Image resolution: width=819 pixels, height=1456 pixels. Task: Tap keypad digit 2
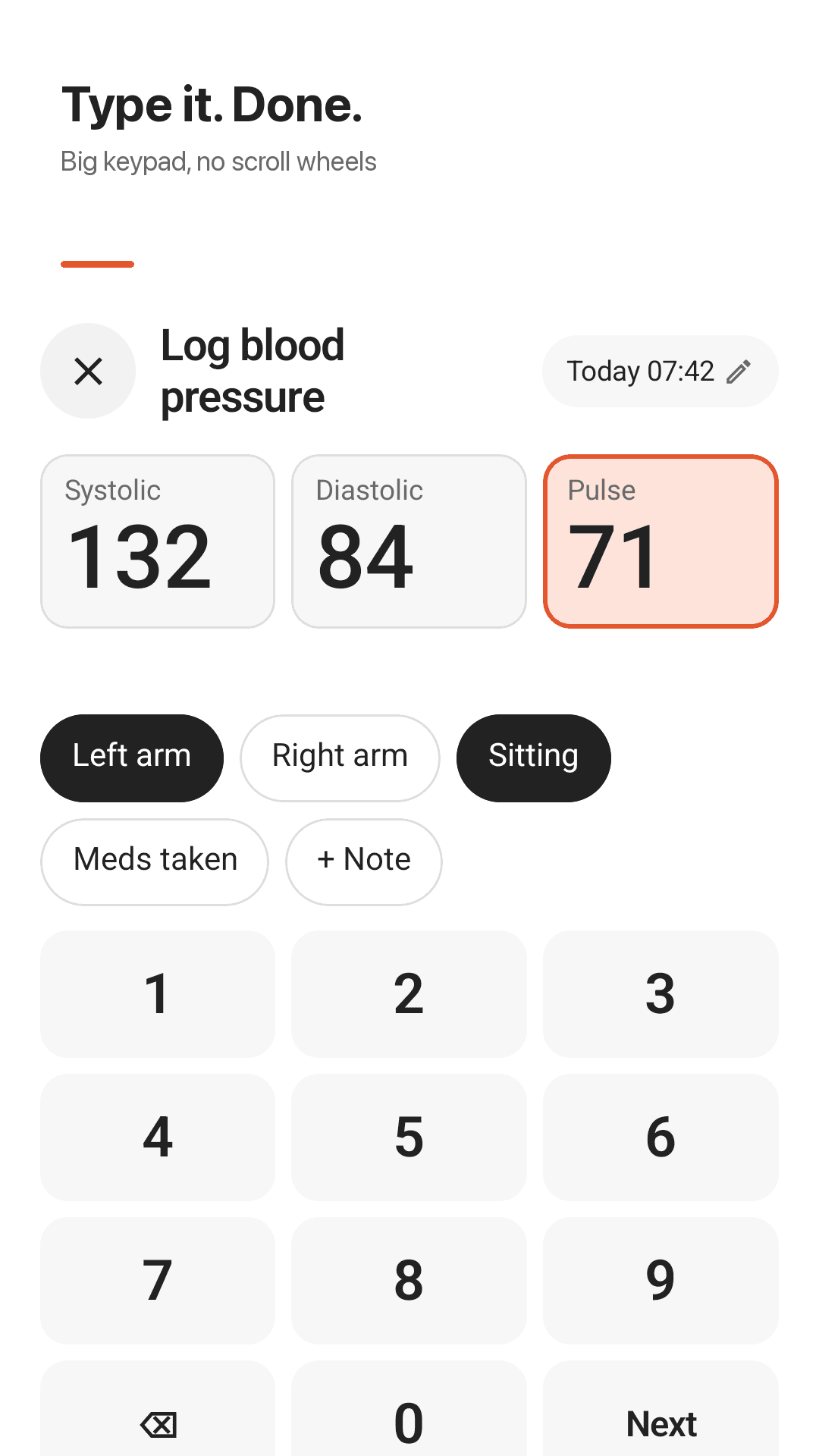pos(409,994)
